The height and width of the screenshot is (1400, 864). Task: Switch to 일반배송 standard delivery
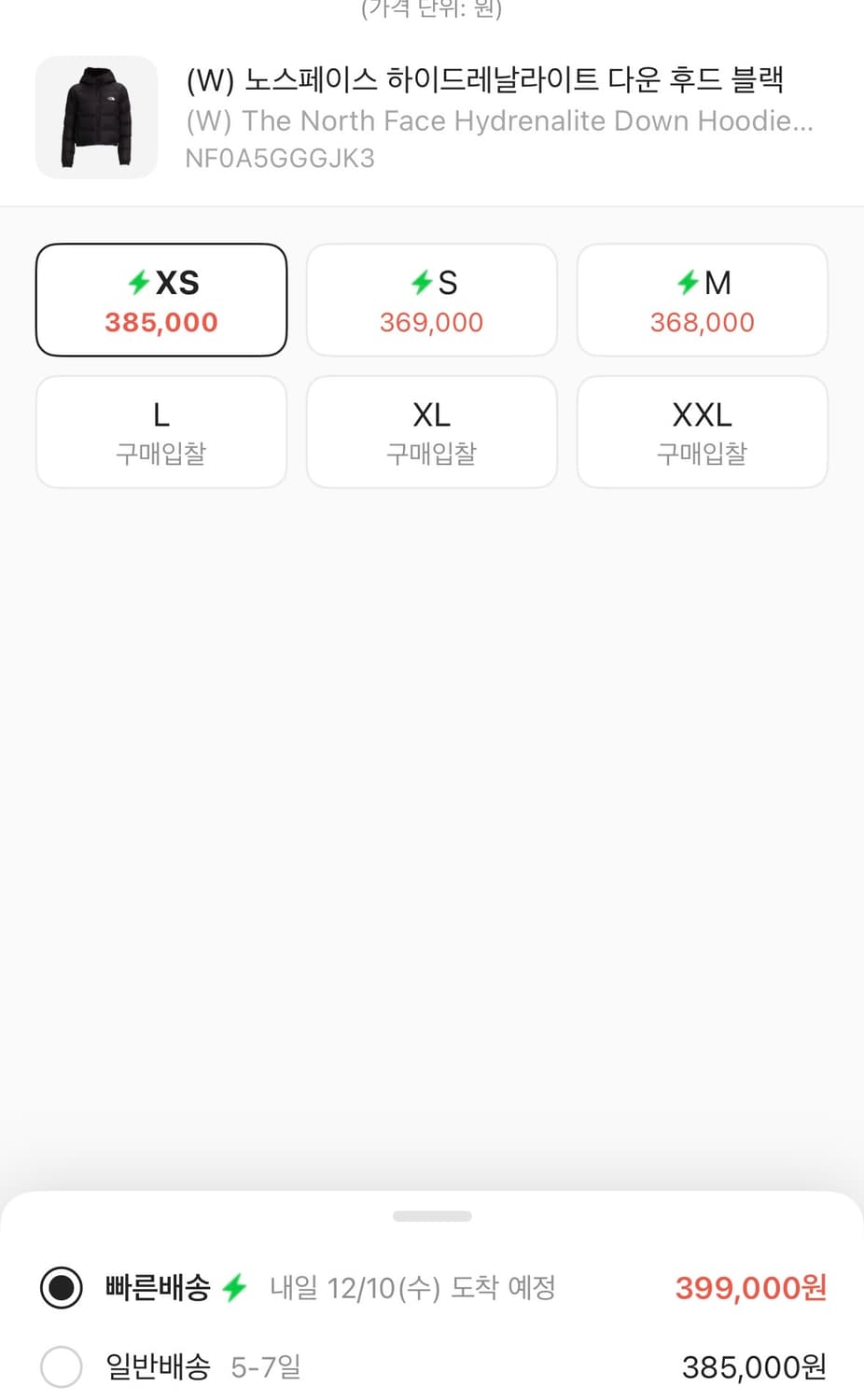(x=62, y=1367)
